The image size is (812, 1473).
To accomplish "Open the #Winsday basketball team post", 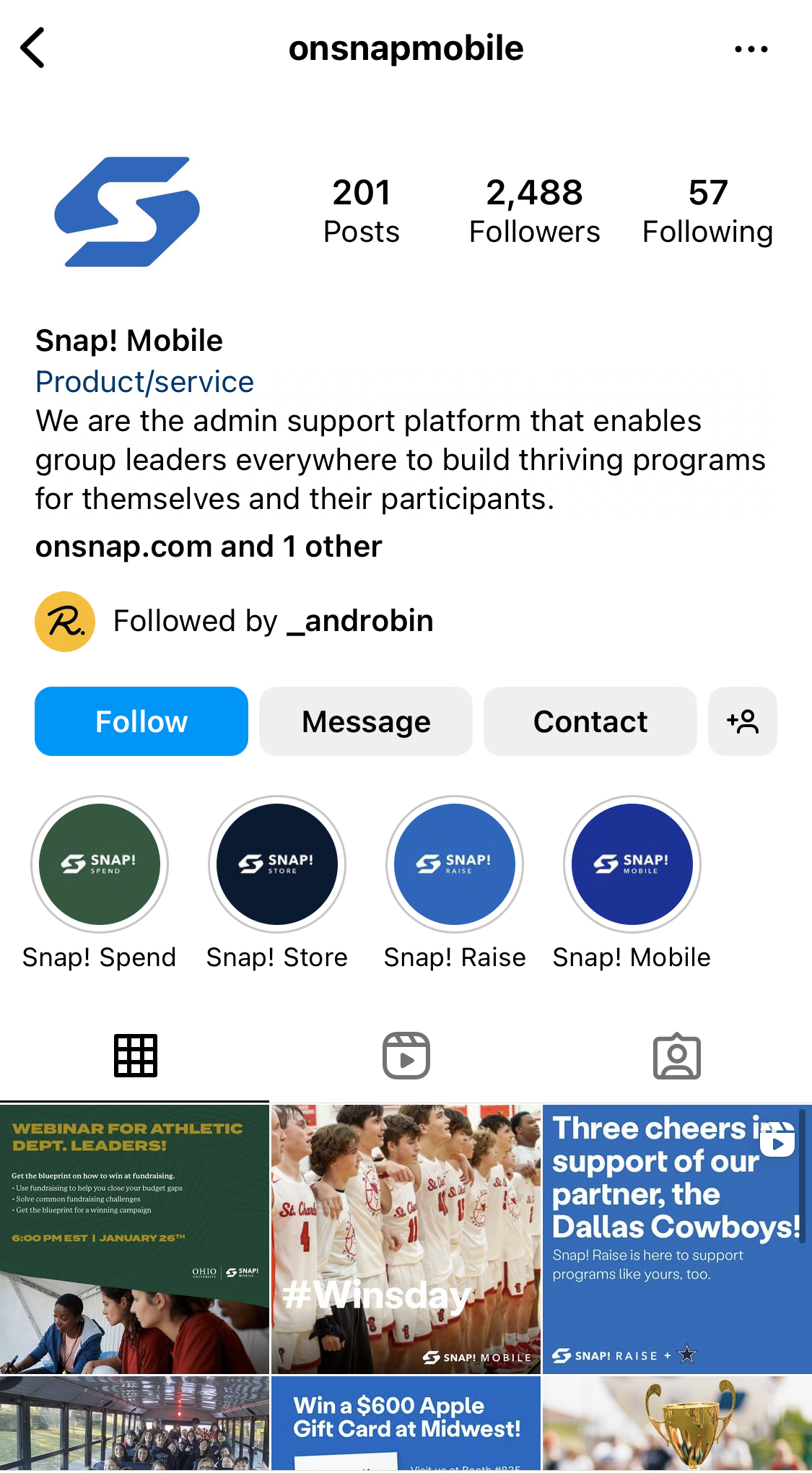I will point(406,1238).
